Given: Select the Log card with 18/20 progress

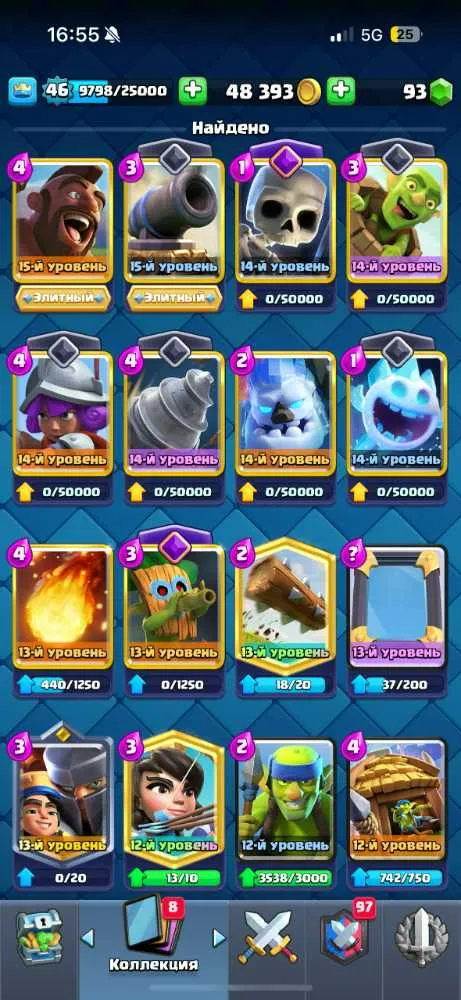Looking at the screenshot, I should pyautogui.click(x=286, y=606).
